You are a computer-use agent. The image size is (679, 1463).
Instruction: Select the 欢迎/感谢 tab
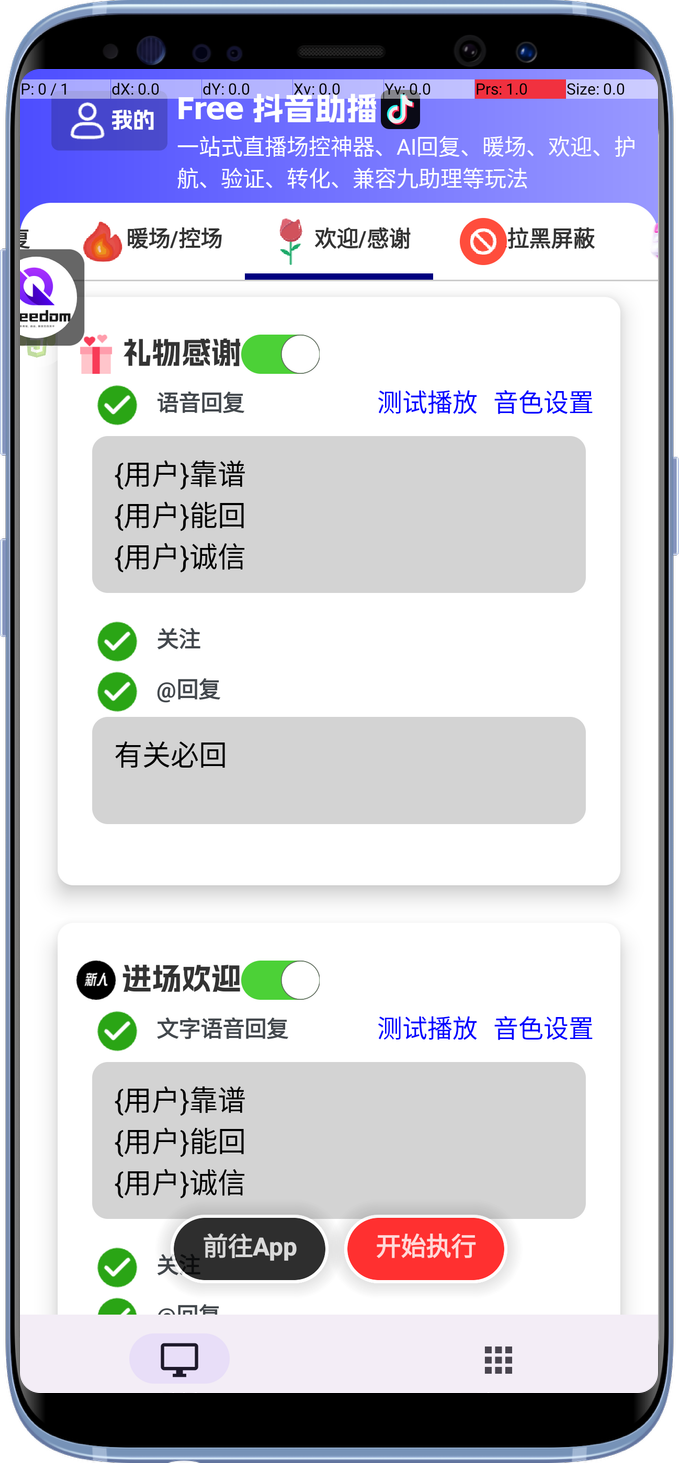coord(340,240)
